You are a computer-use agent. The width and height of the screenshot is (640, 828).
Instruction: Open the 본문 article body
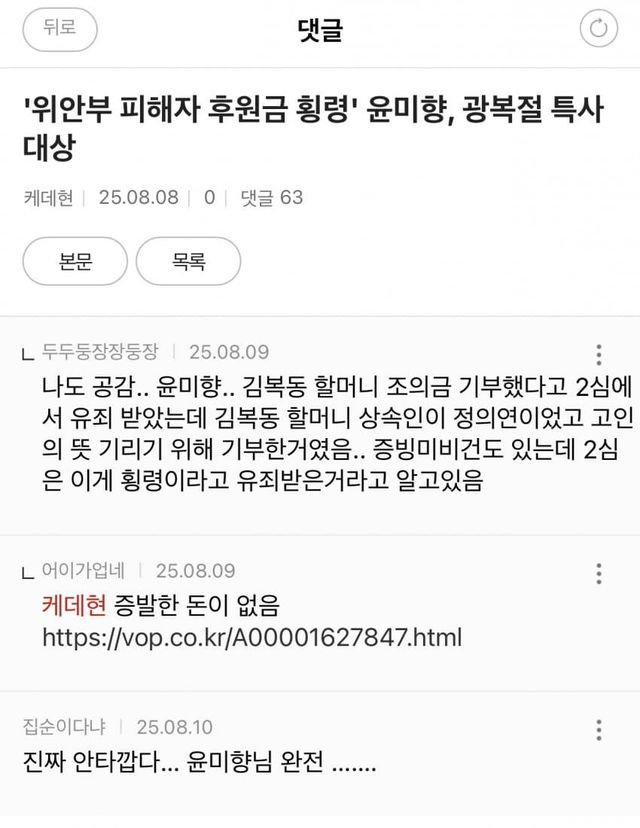[75, 263]
